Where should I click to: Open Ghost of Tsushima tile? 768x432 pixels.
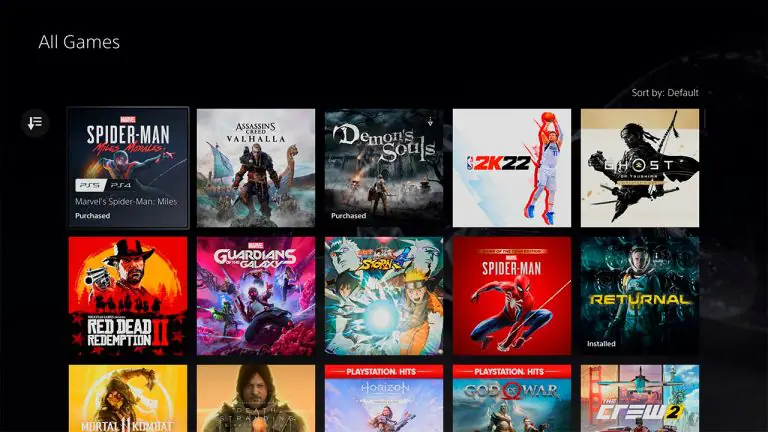(x=640, y=168)
